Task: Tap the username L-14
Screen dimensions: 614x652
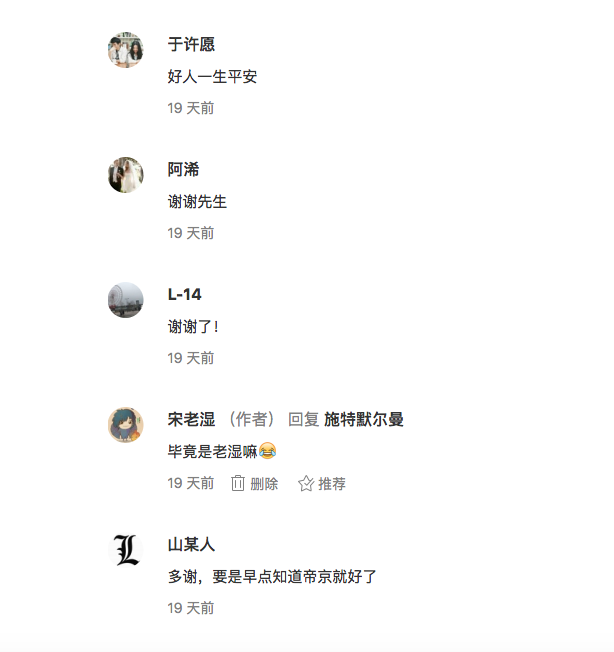Action: coord(185,294)
